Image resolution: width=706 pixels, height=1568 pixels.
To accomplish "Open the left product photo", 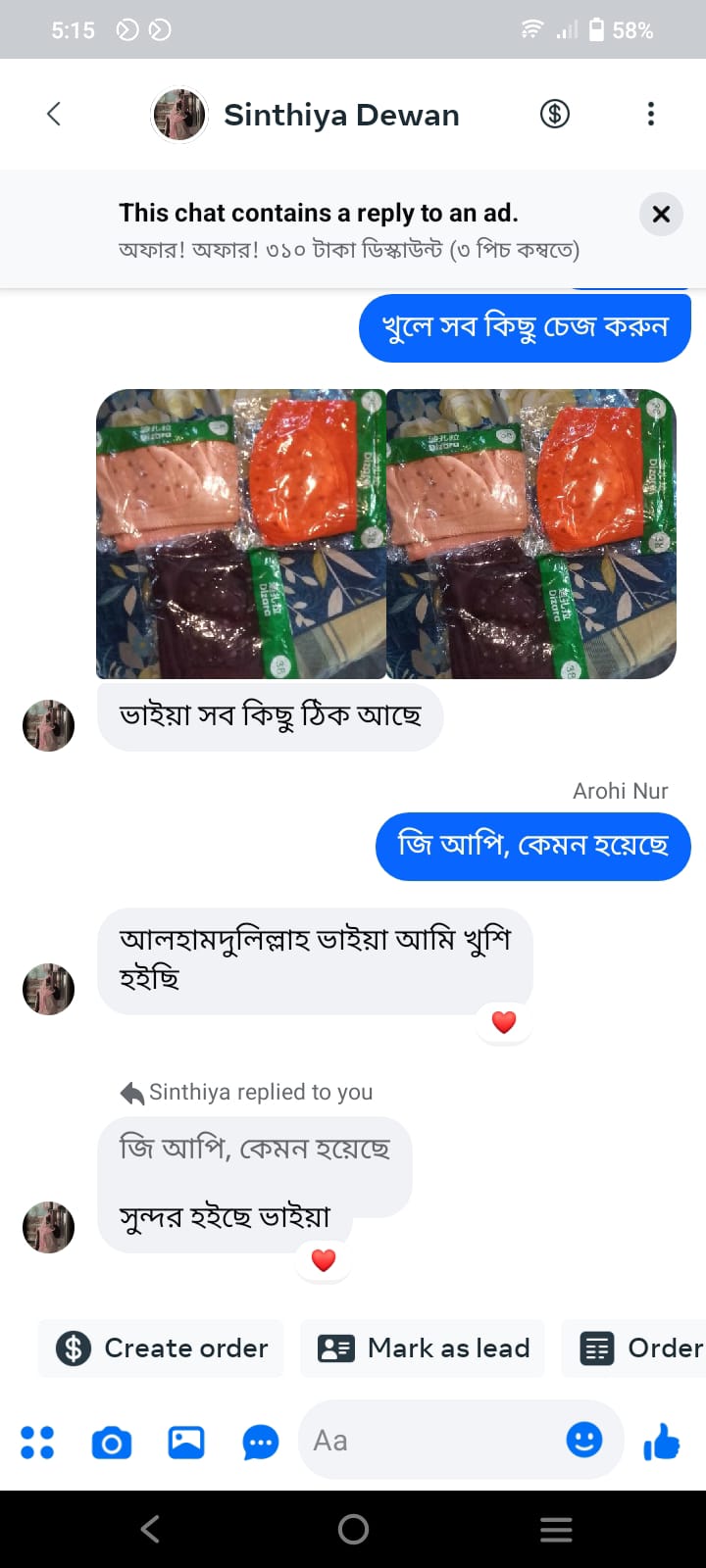I will [x=241, y=534].
